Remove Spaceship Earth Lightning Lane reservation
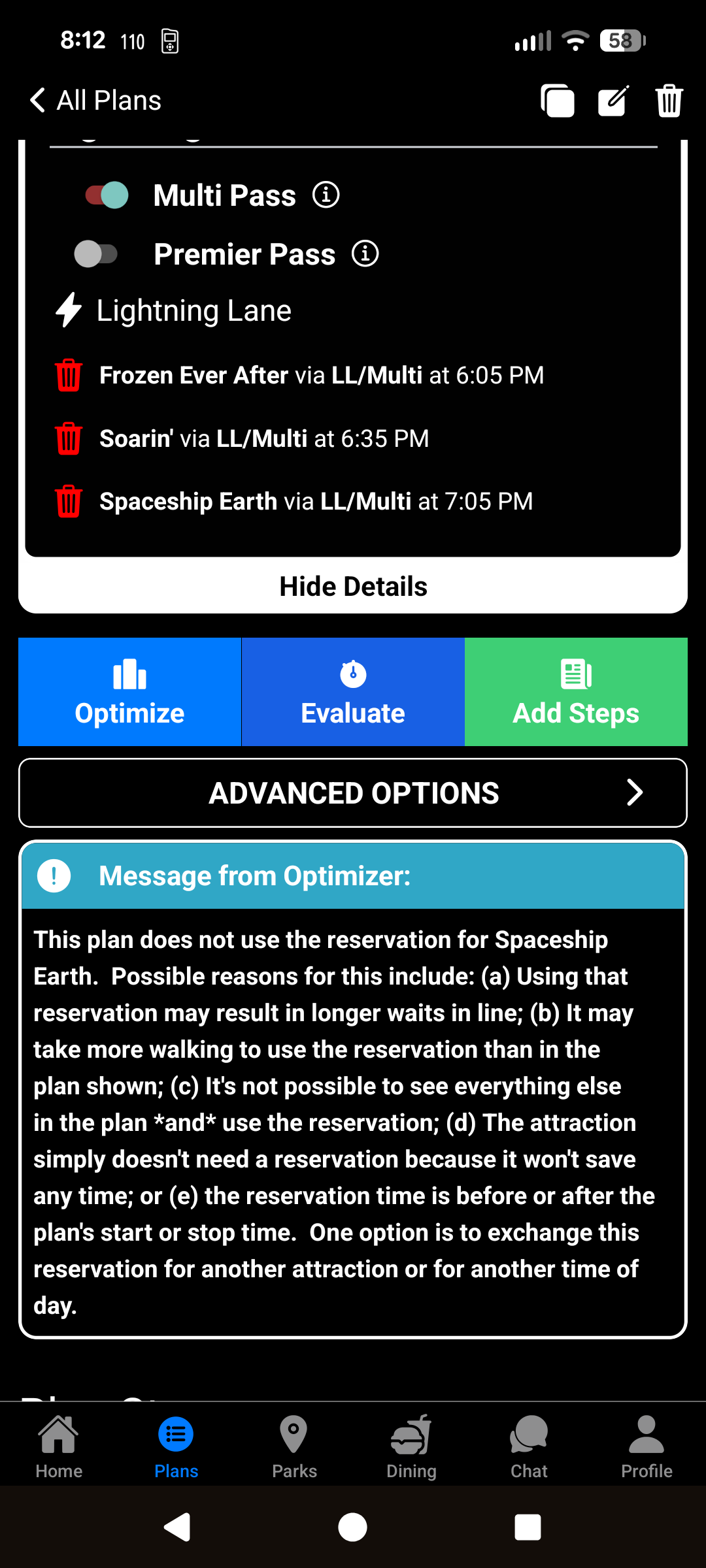Image resolution: width=706 pixels, height=1568 pixels. click(69, 501)
